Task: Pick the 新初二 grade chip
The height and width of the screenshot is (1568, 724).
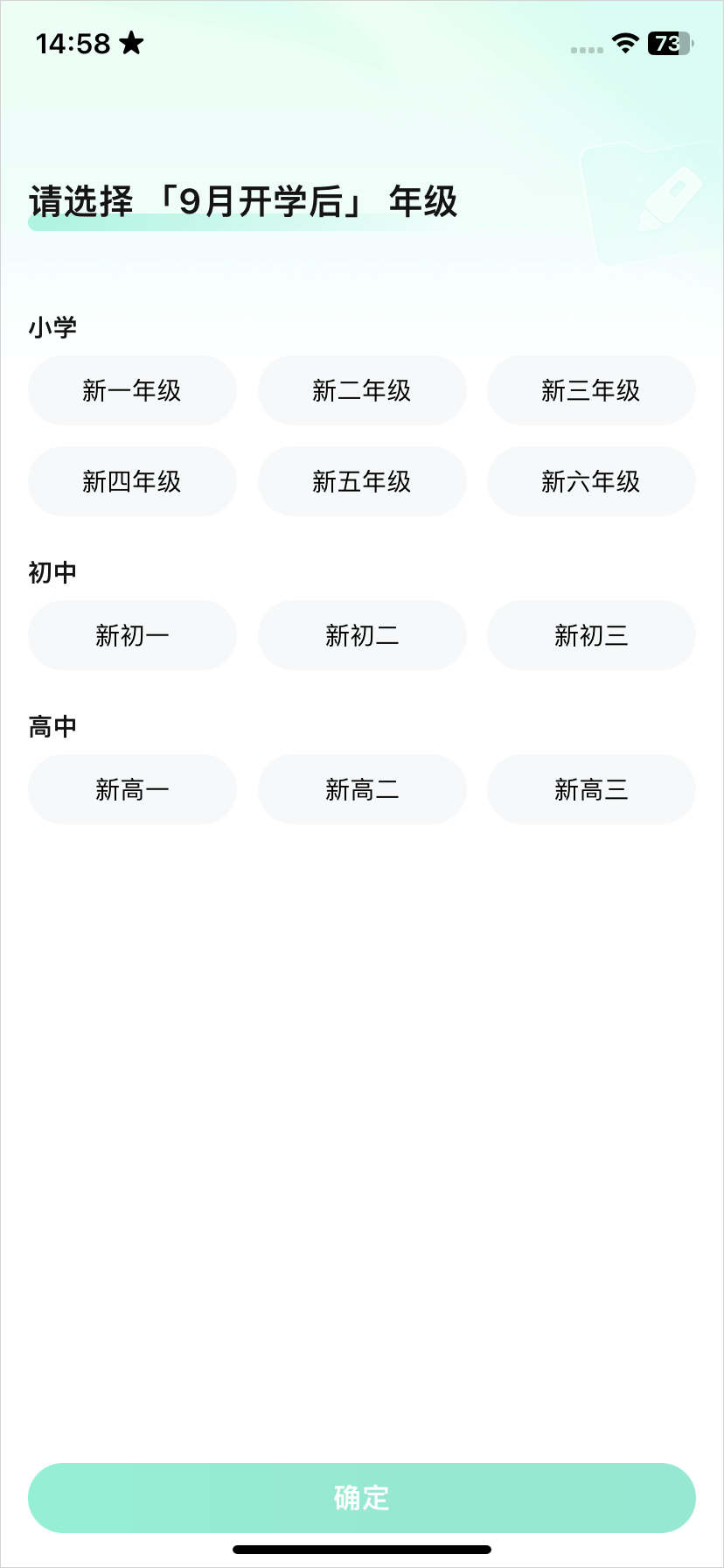Action: click(x=362, y=635)
